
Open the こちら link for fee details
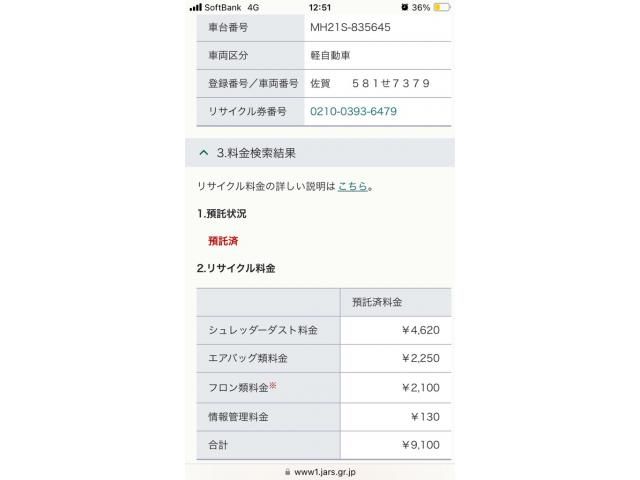pyautogui.click(x=352, y=186)
